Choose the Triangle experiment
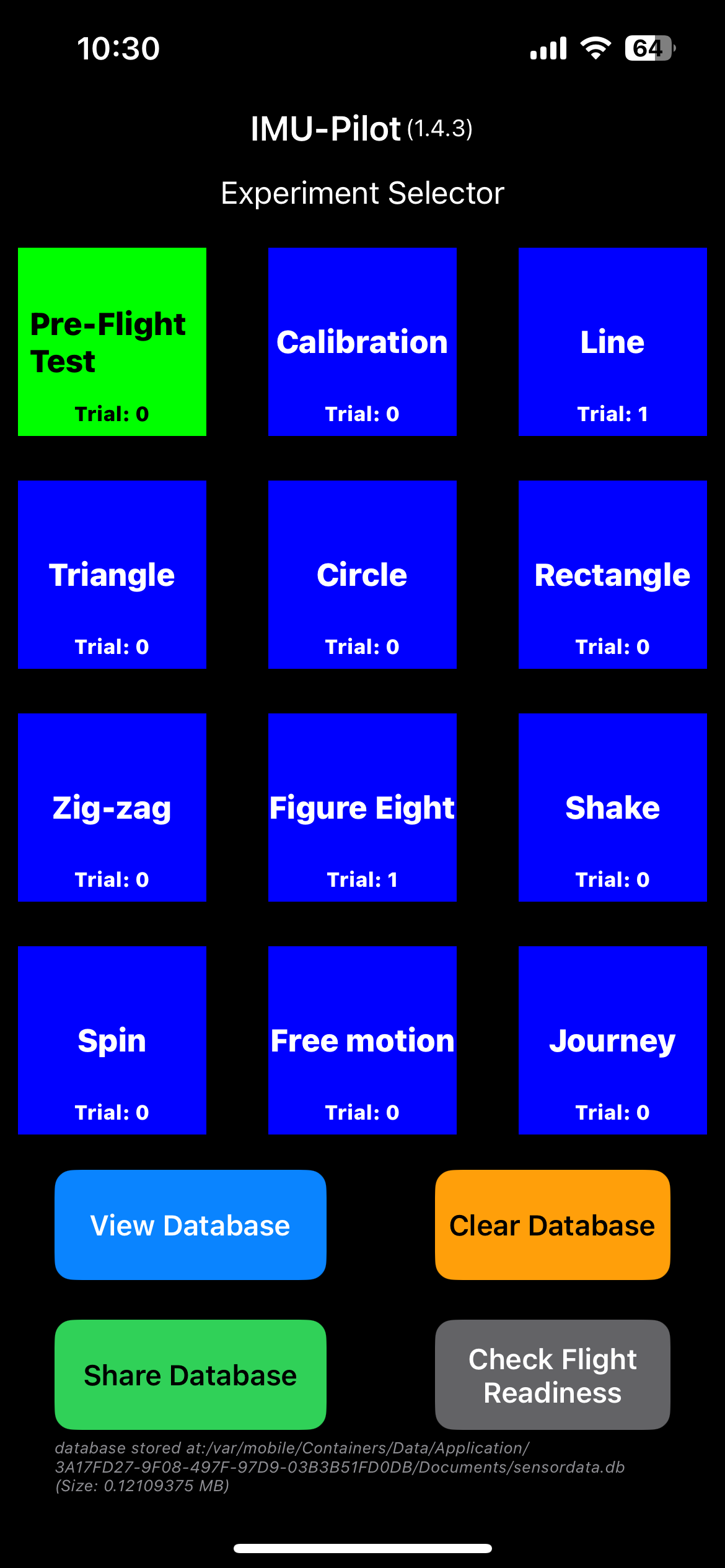Viewport: 725px width, 1568px height. tap(112, 575)
